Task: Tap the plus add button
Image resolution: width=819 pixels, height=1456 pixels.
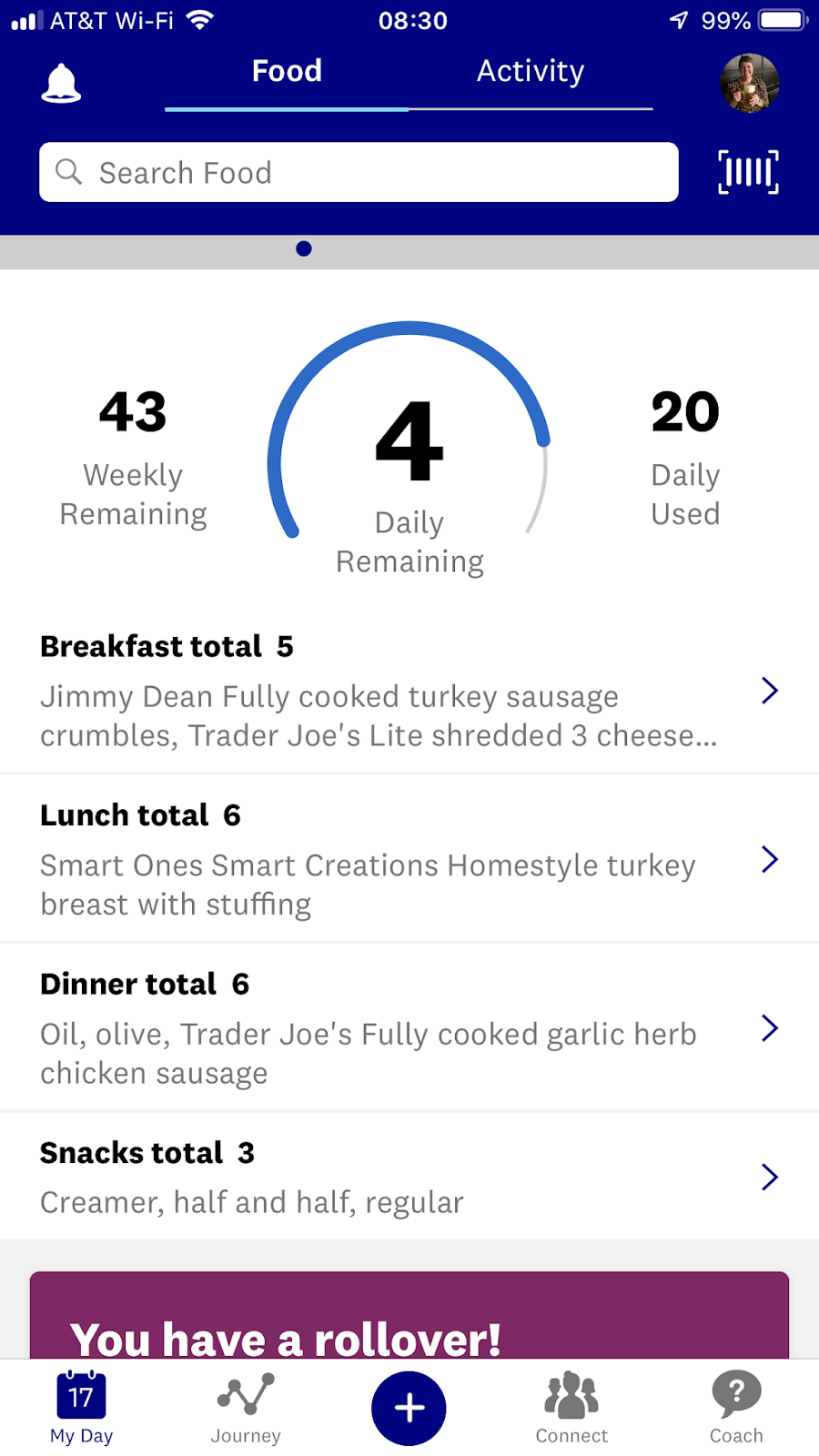Action: [409, 1408]
